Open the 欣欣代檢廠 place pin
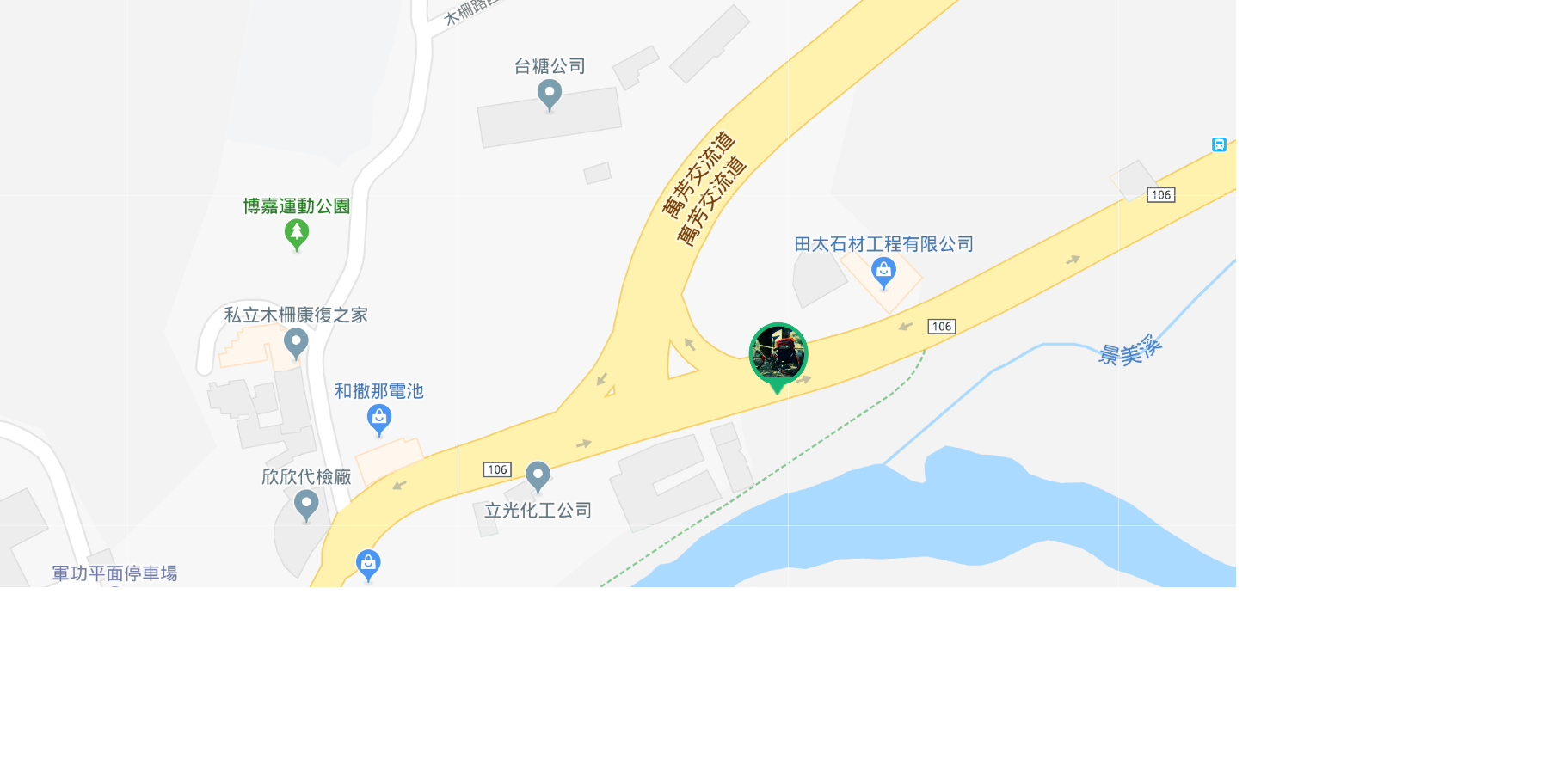1556x784 pixels. [306, 504]
